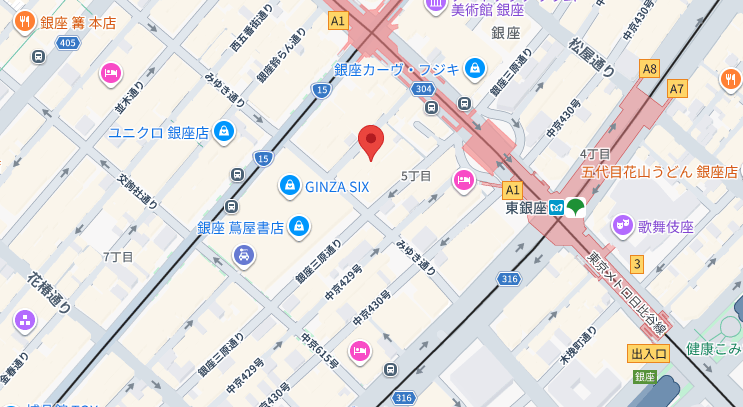Tap the parking marker below 蔦屋書店
The image size is (743, 407).
(x=243, y=257)
